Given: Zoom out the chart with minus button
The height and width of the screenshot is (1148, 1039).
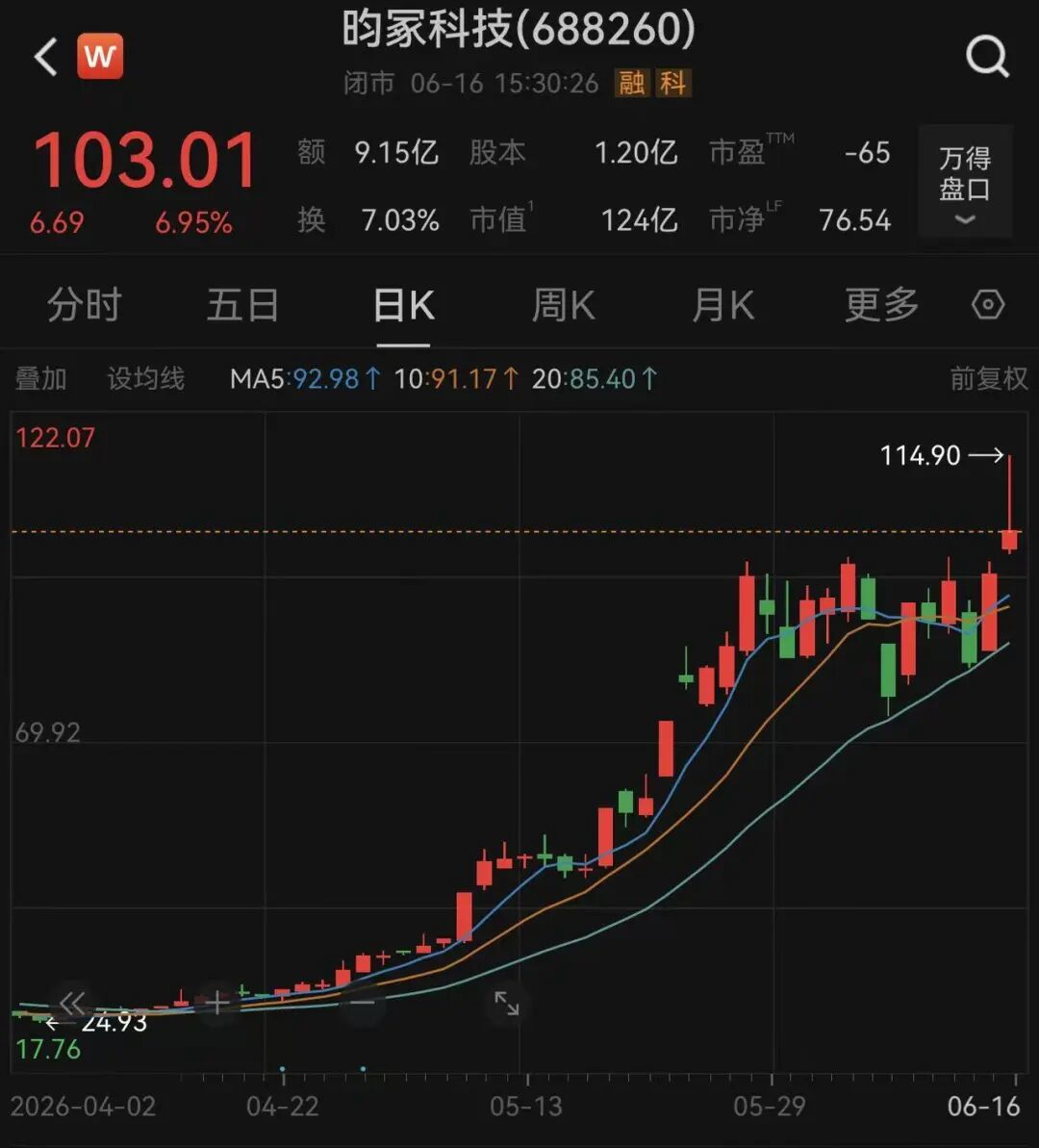Looking at the screenshot, I should (x=363, y=1003).
